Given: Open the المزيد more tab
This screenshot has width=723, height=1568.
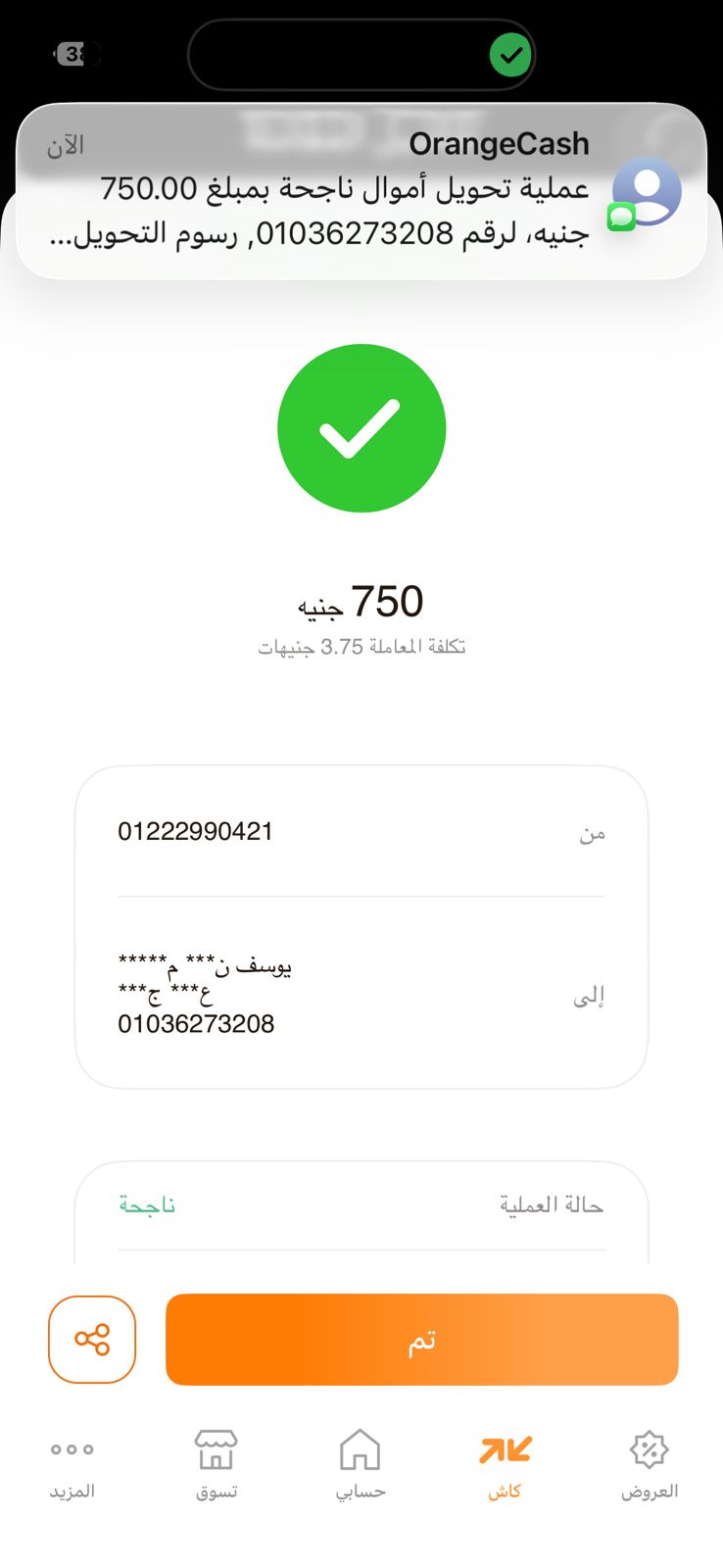Looking at the screenshot, I should pos(72,1465).
